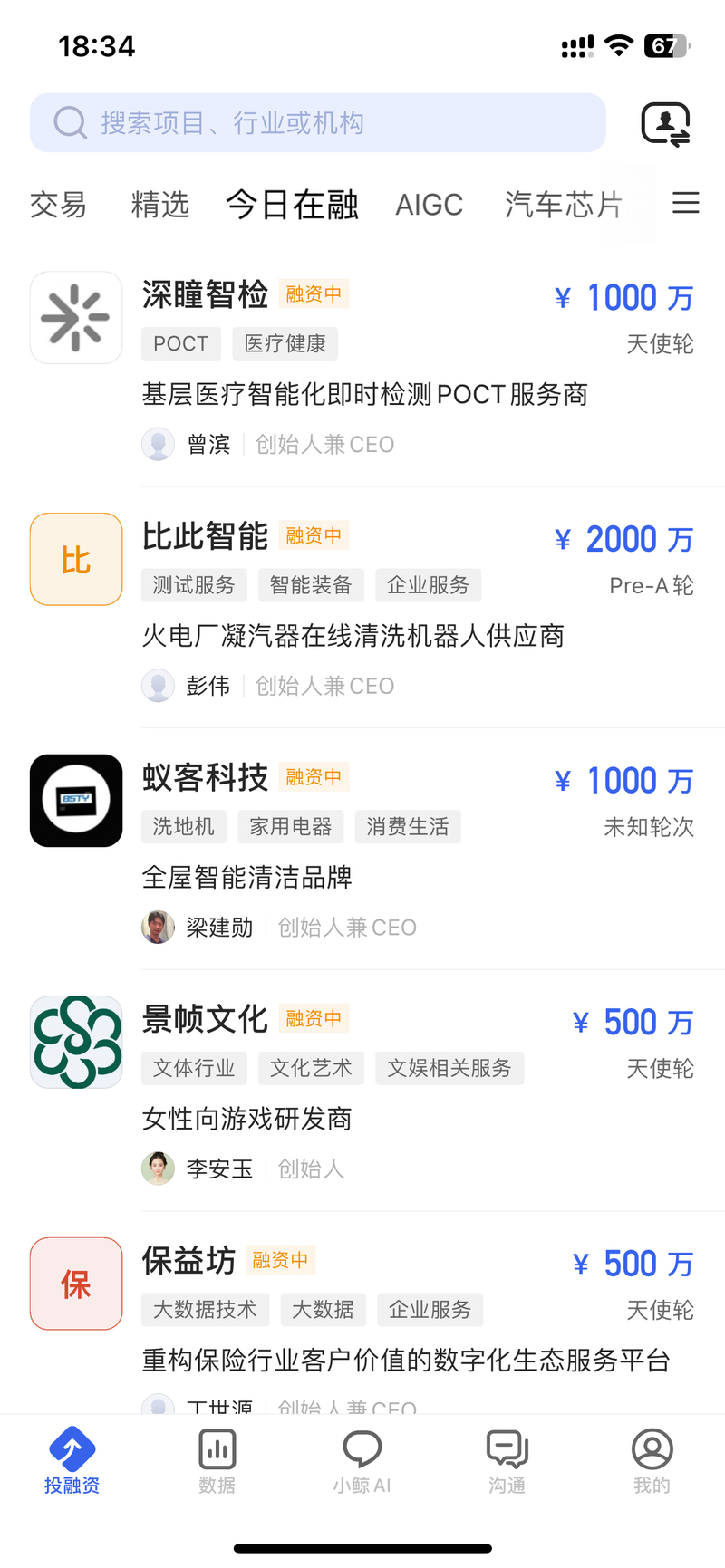Switch to the 交易 tab
Viewport: 725px width, 1568px height.
(58, 205)
